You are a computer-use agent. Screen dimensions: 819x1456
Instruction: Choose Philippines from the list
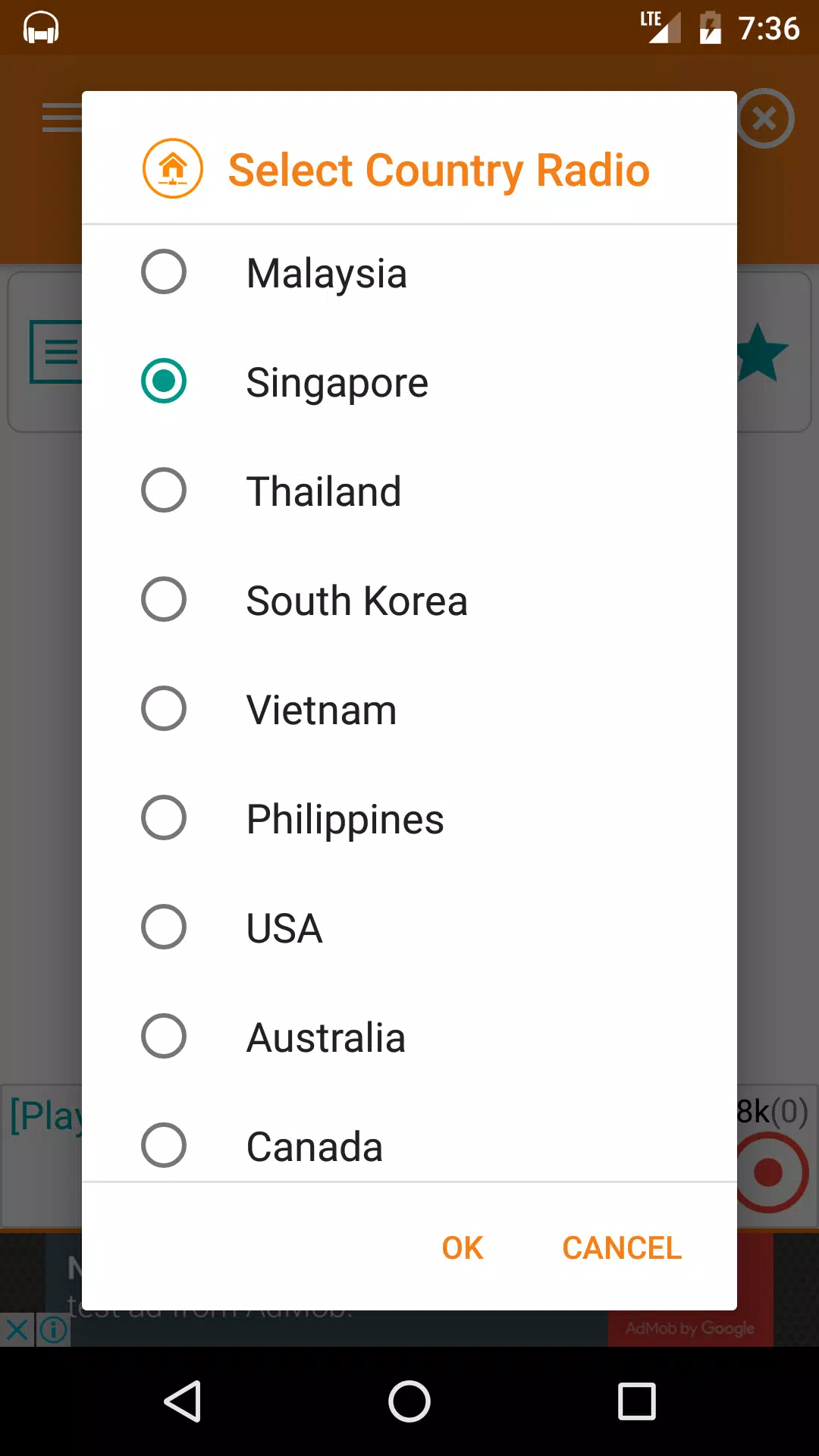164,818
